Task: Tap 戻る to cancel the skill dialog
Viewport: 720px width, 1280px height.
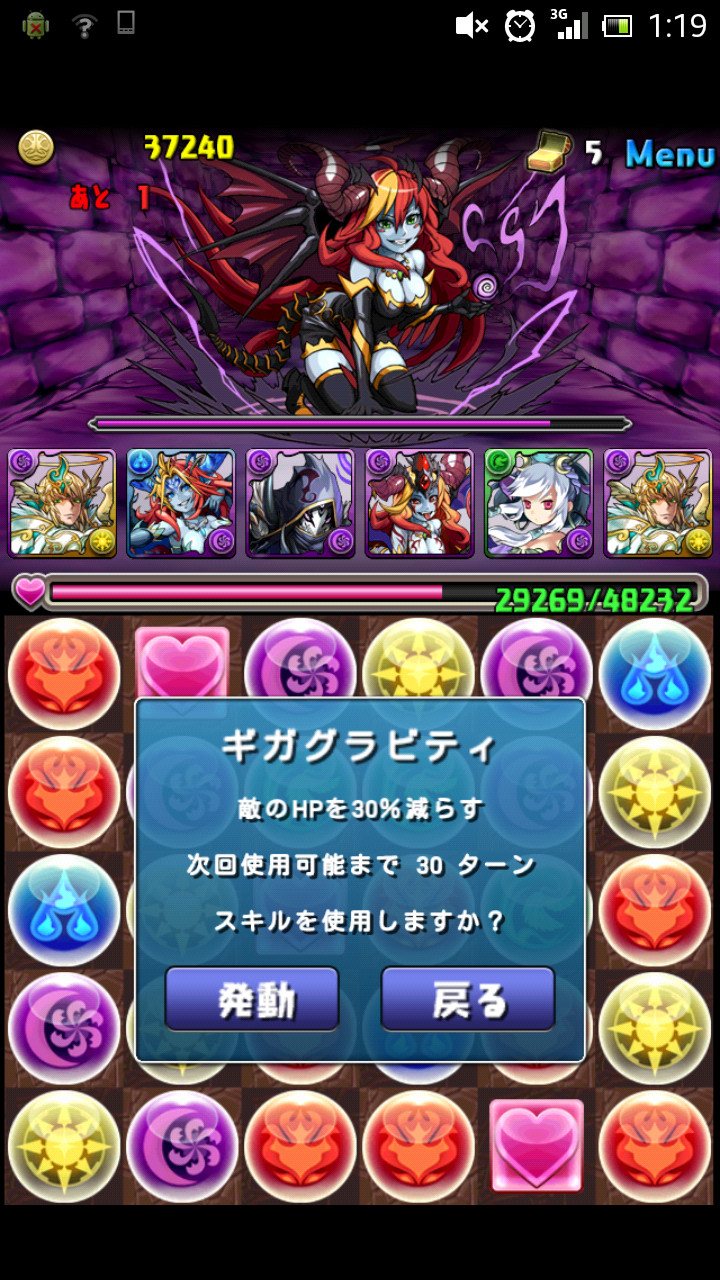Action: [x=468, y=998]
